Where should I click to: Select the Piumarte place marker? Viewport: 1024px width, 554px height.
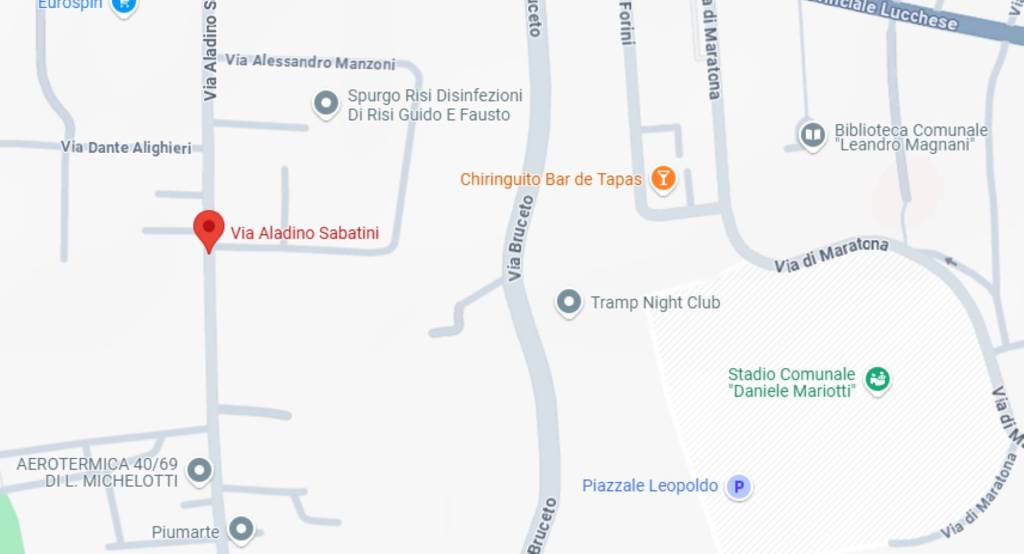241,529
